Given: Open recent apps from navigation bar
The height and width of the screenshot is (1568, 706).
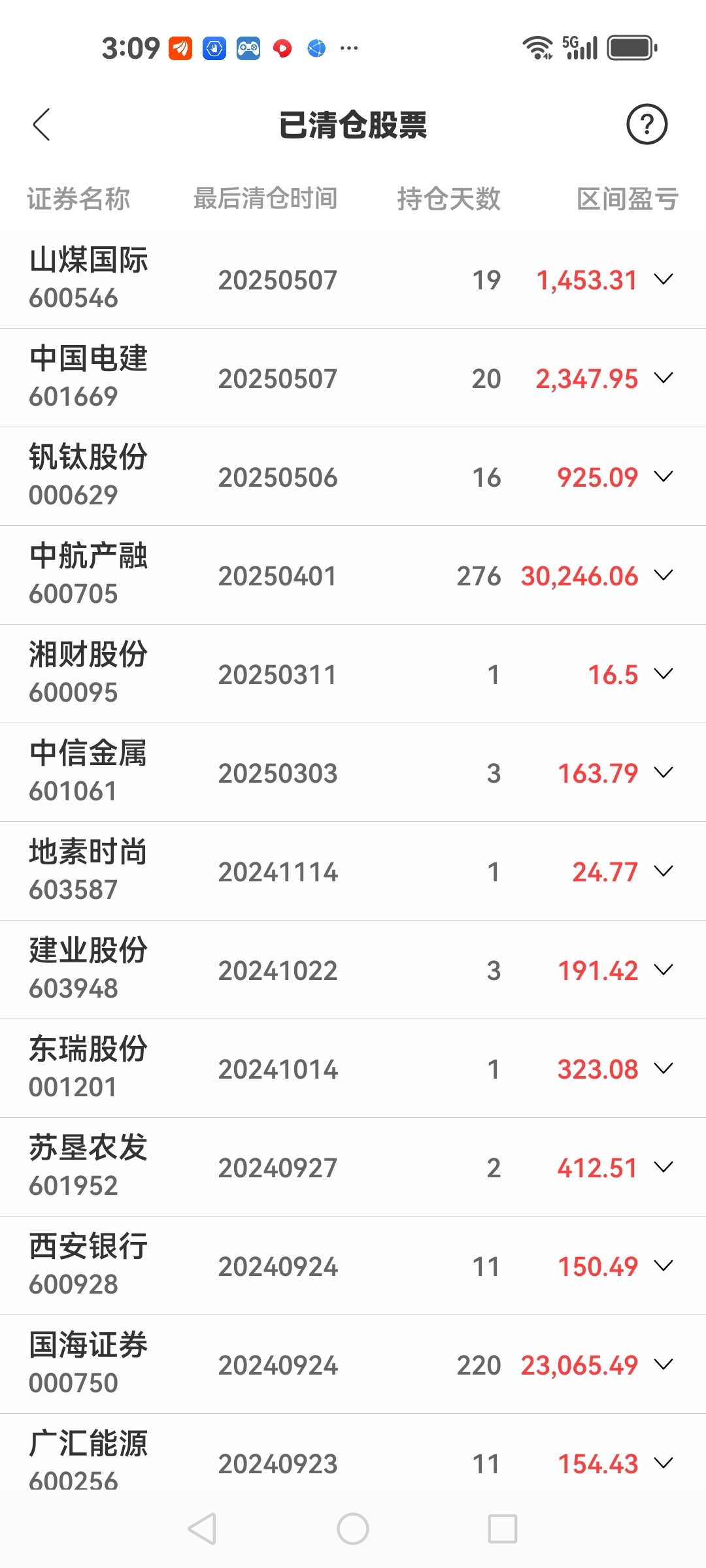Looking at the screenshot, I should point(503,1529).
